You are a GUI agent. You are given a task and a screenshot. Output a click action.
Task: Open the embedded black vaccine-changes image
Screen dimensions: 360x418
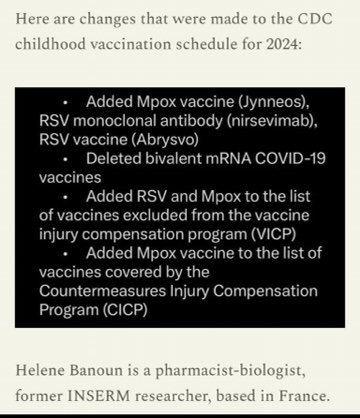coord(180,207)
